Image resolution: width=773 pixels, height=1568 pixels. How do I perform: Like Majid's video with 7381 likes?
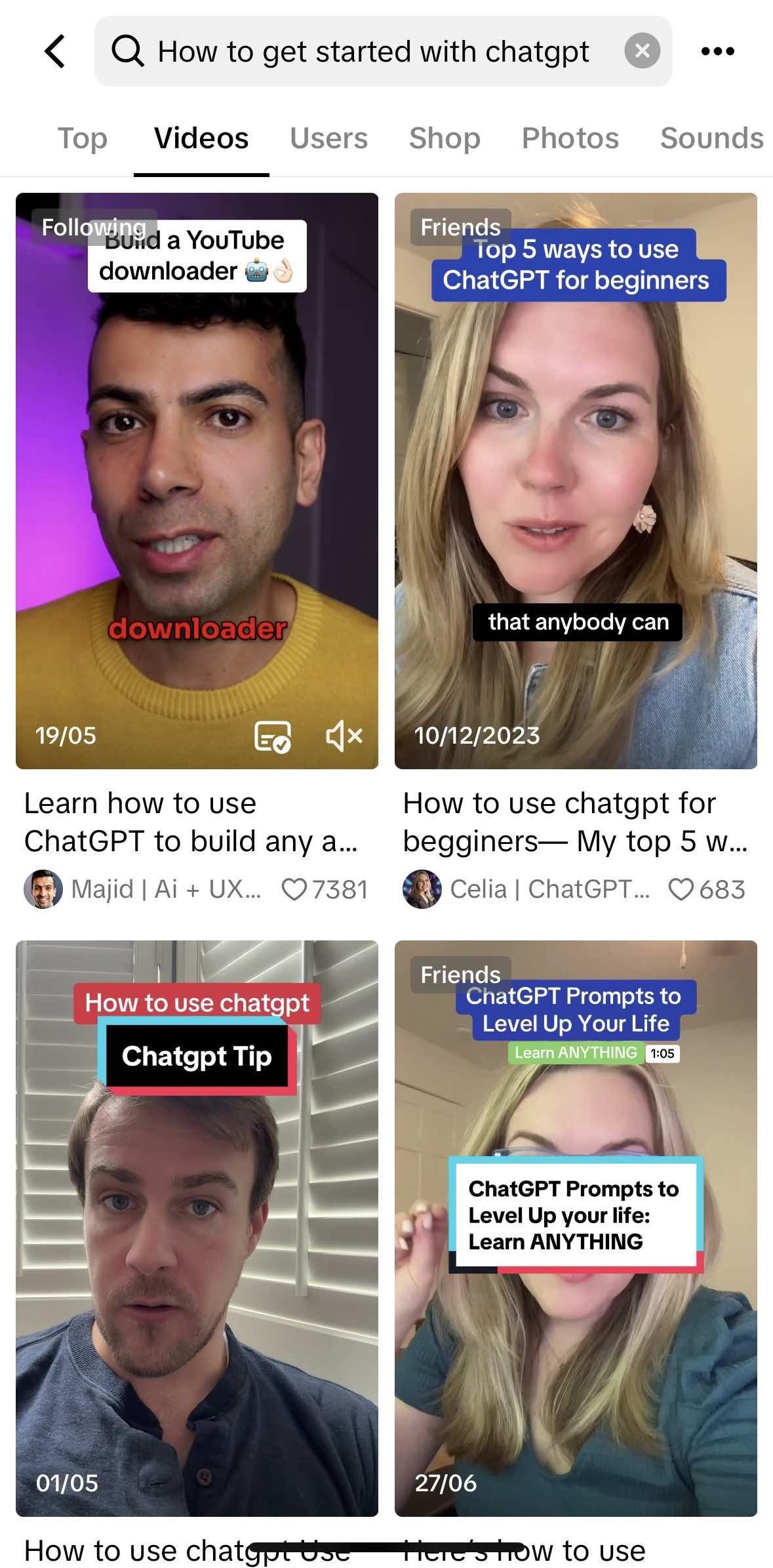[x=294, y=889]
